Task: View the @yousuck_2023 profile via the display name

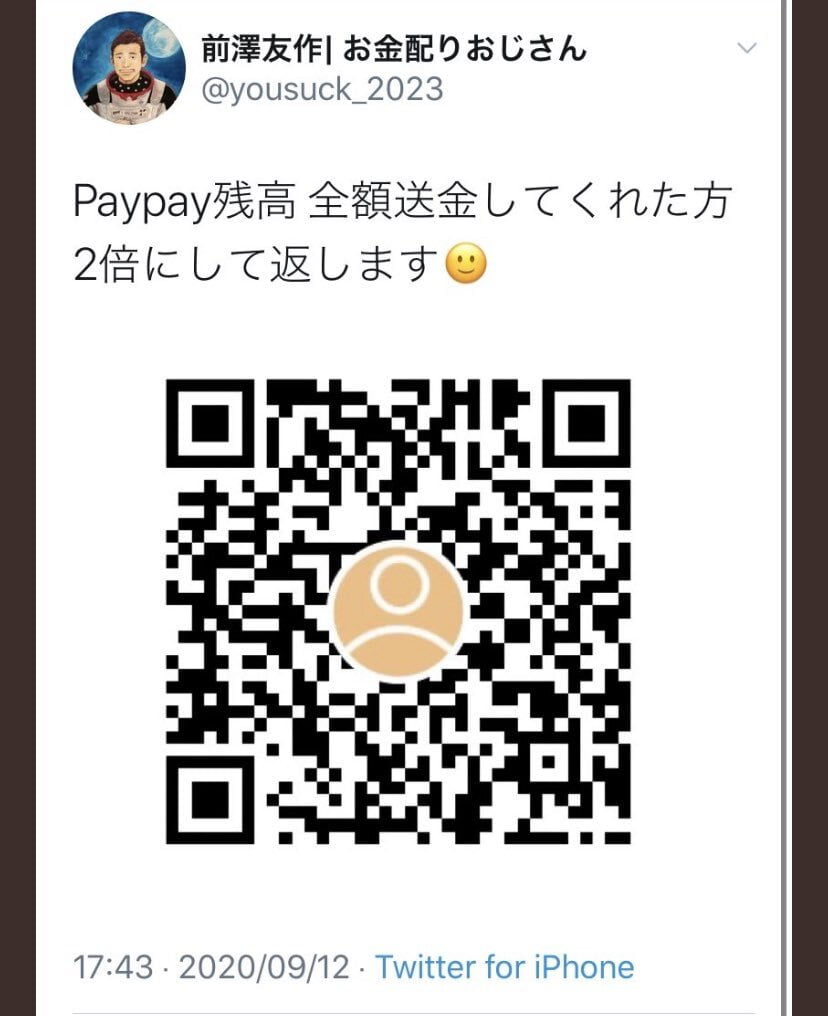Action: (x=394, y=46)
